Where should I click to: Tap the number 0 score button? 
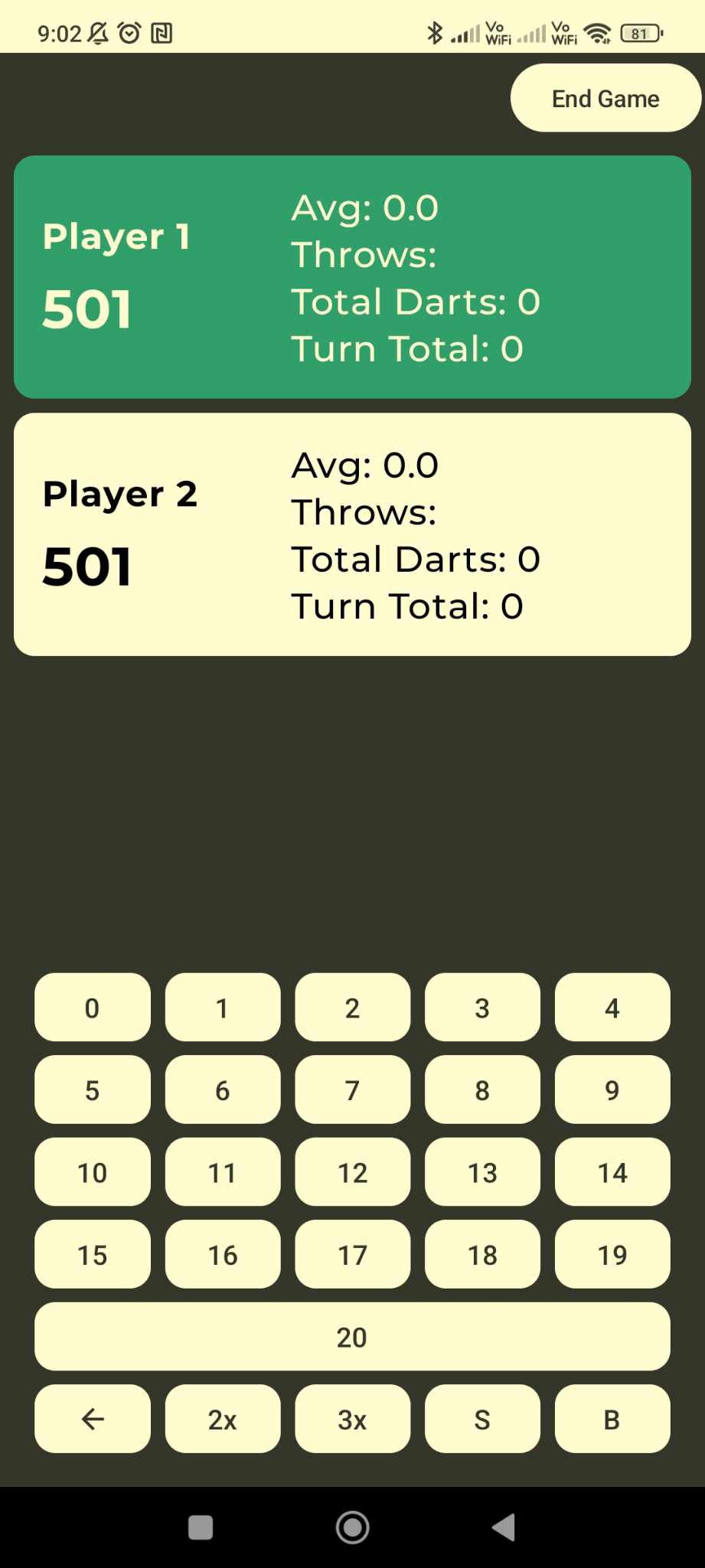[x=92, y=1008]
